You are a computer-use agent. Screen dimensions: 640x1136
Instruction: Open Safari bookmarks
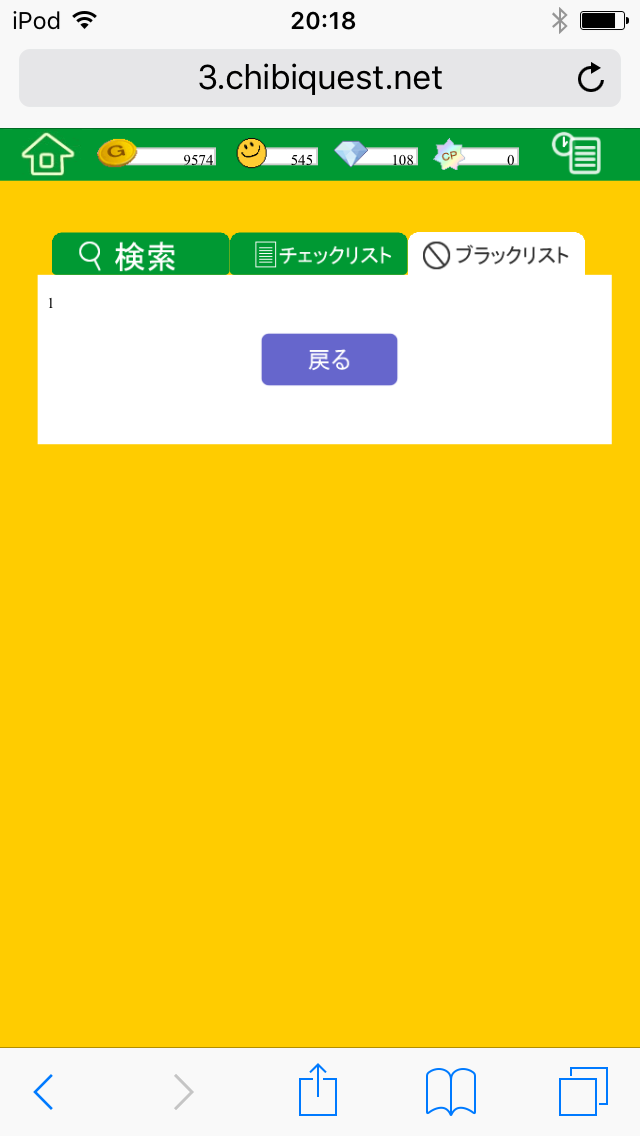pos(451,1091)
